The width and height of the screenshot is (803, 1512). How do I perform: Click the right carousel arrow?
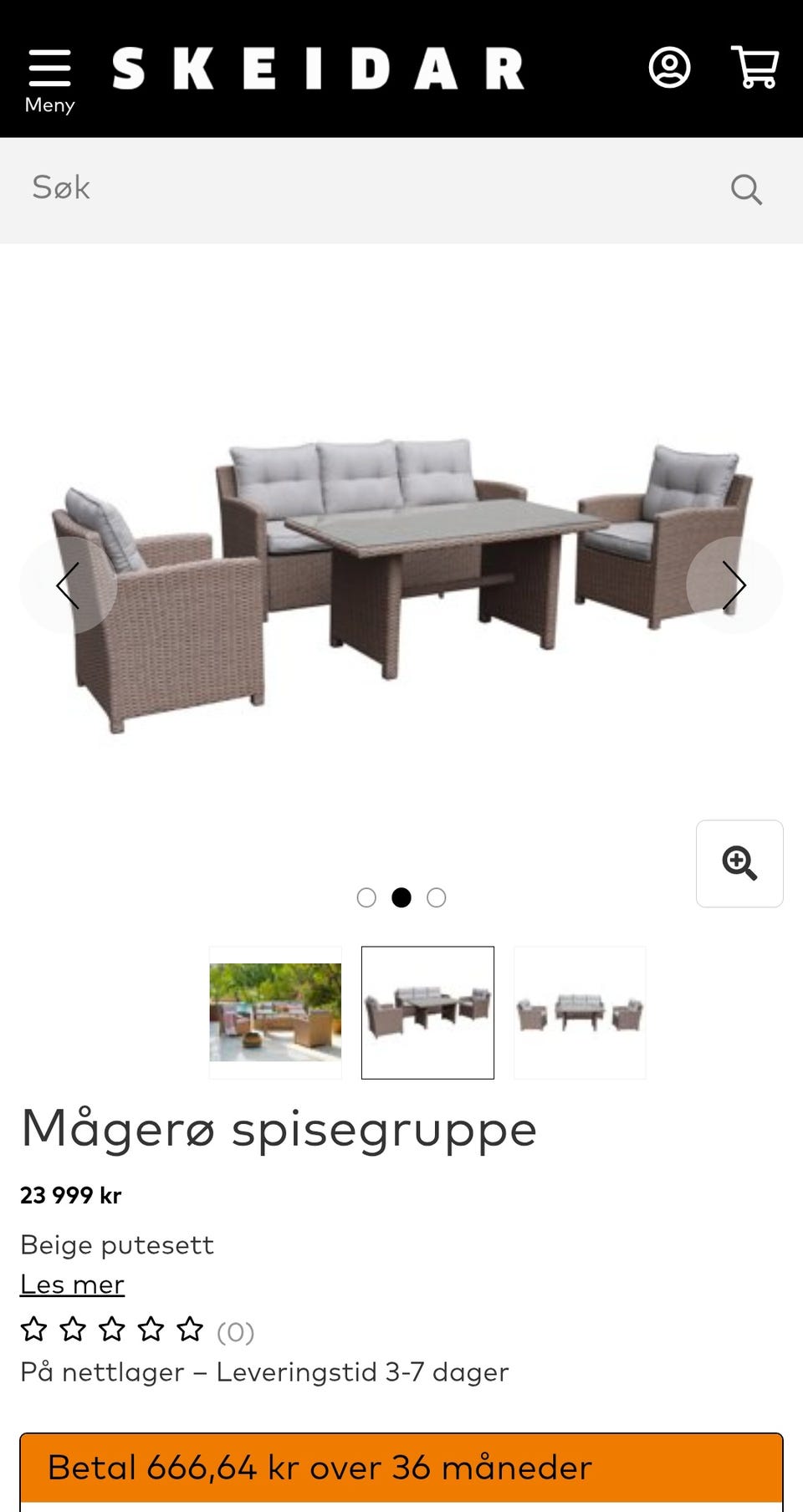click(734, 585)
